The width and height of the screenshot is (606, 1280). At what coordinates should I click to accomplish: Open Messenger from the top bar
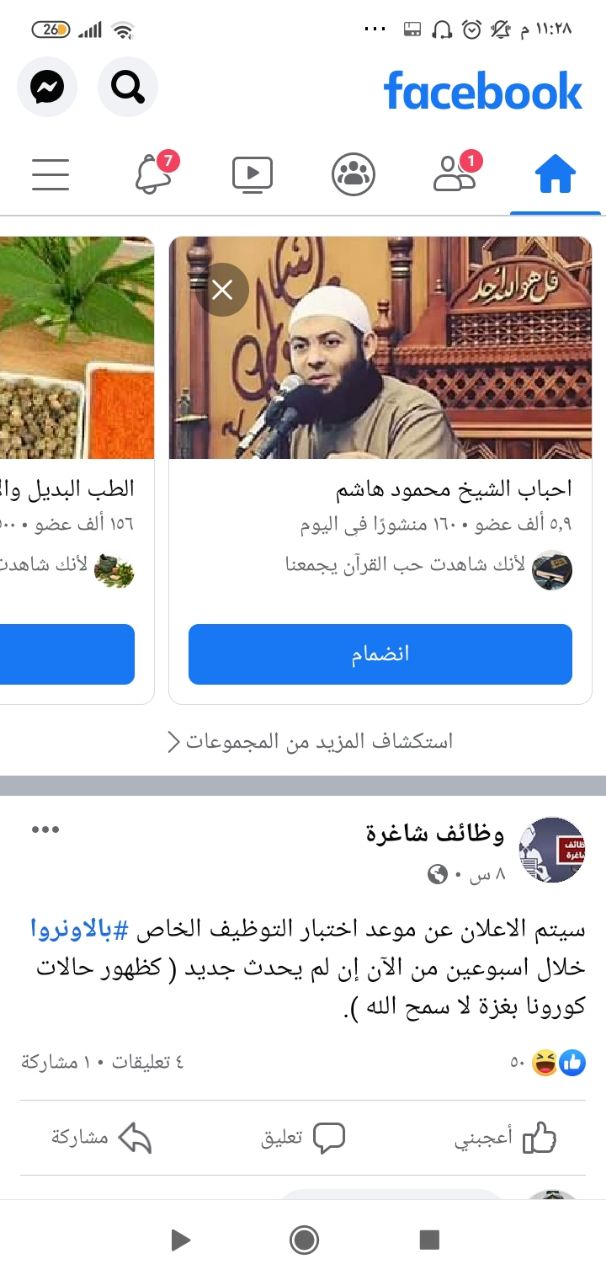tap(47, 88)
